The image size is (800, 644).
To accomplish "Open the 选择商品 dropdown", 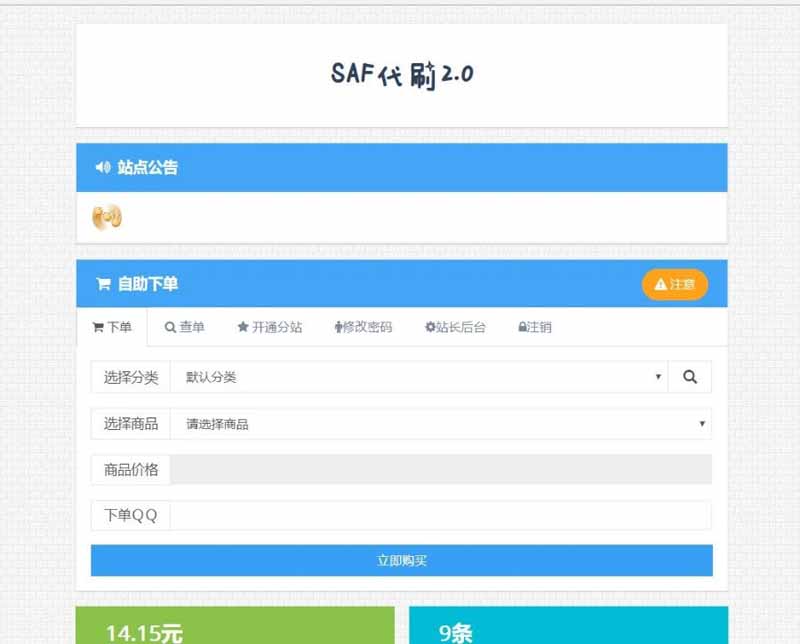I will pos(440,424).
